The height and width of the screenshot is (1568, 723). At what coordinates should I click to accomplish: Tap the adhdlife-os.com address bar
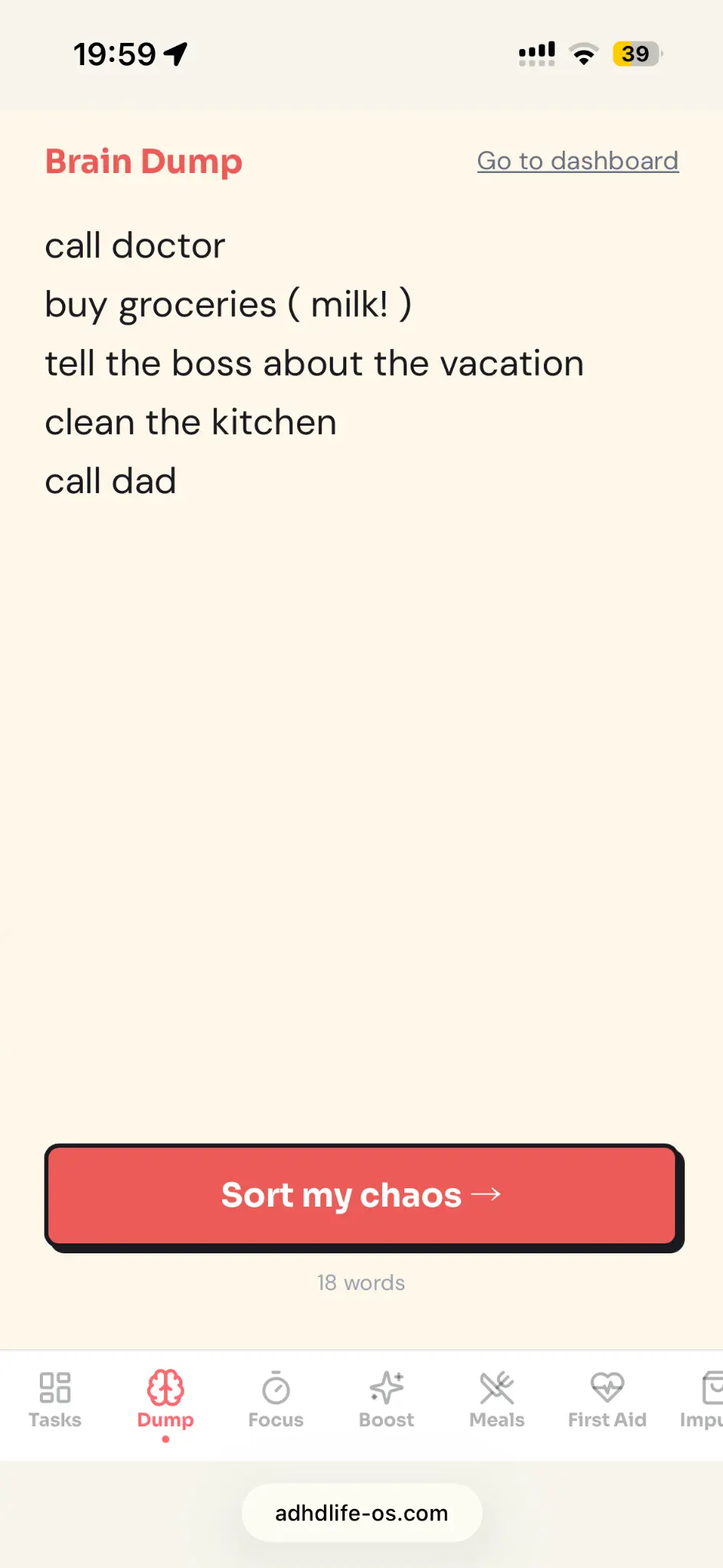pos(361,1513)
